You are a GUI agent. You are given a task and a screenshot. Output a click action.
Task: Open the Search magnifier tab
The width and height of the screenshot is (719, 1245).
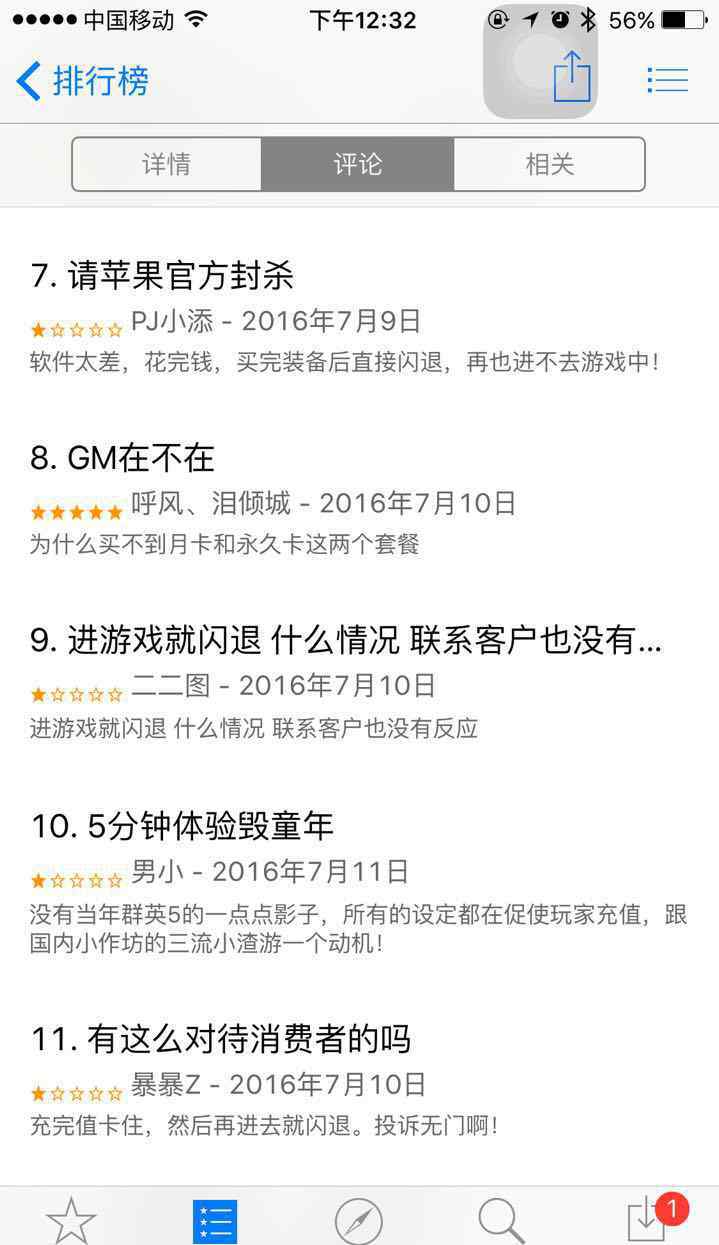tap(501, 1220)
